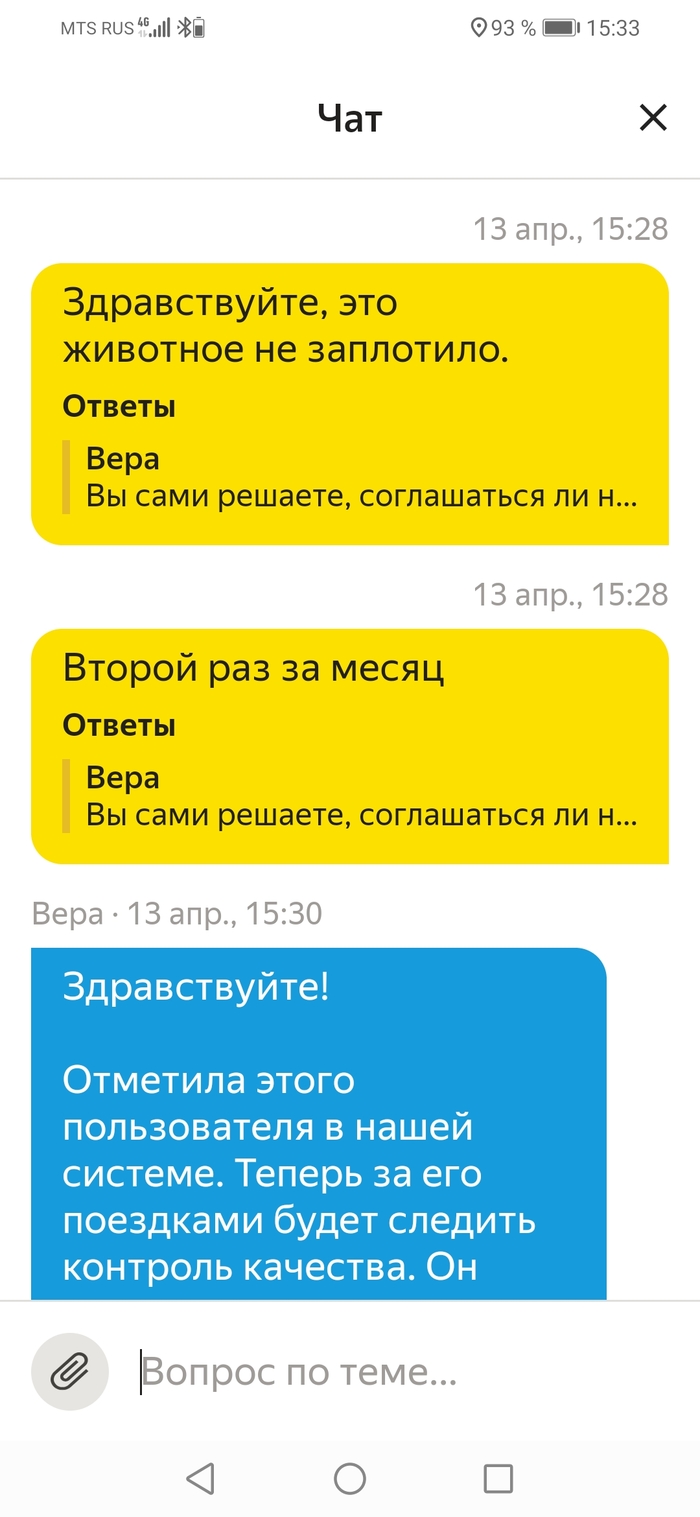The width and height of the screenshot is (700, 1517).
Task: Open quoted reply in 'Второй раз за месяц' message
Action: [360, 797]
